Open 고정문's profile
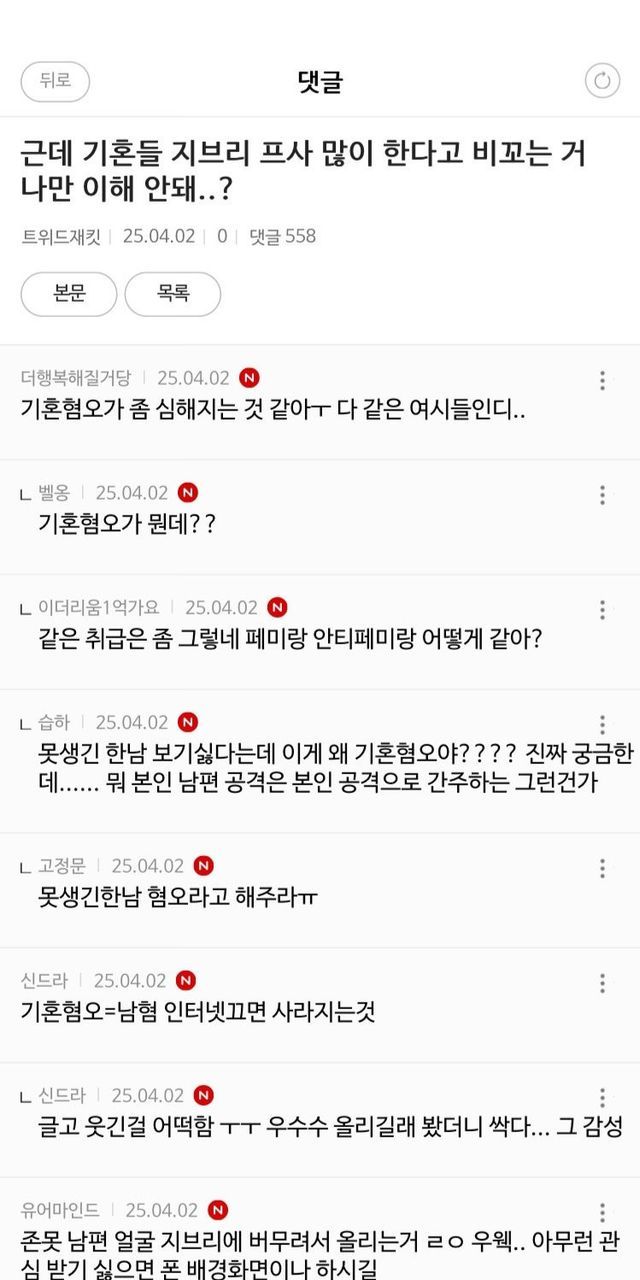640x1280 pixels. 67,866
